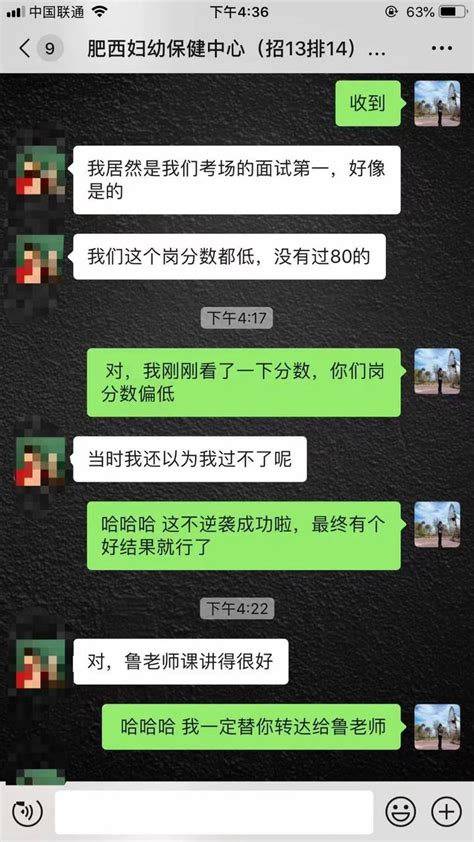Tap the message text field
The image size is (474, 842).
(x=214, y=812)
